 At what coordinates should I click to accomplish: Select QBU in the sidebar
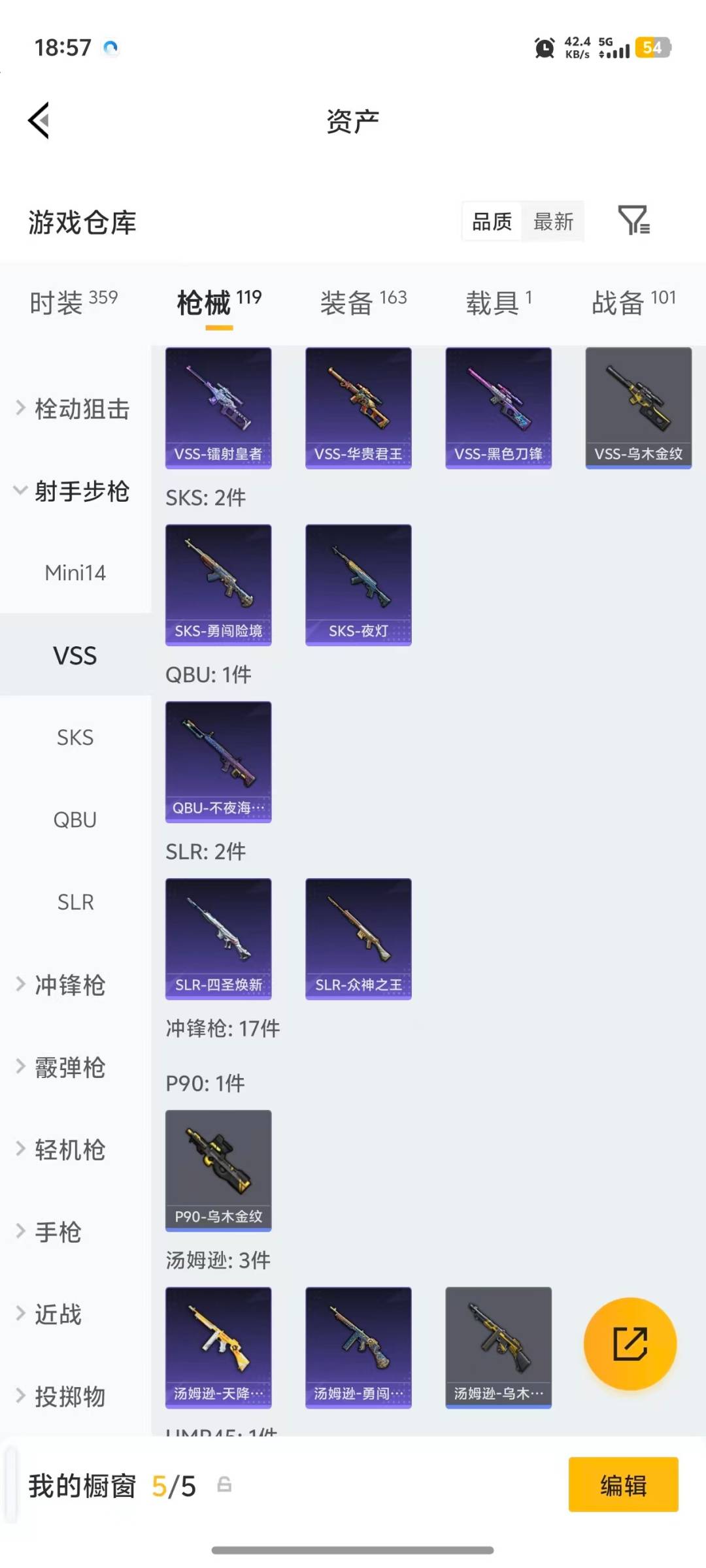click(x=75, y=819)
